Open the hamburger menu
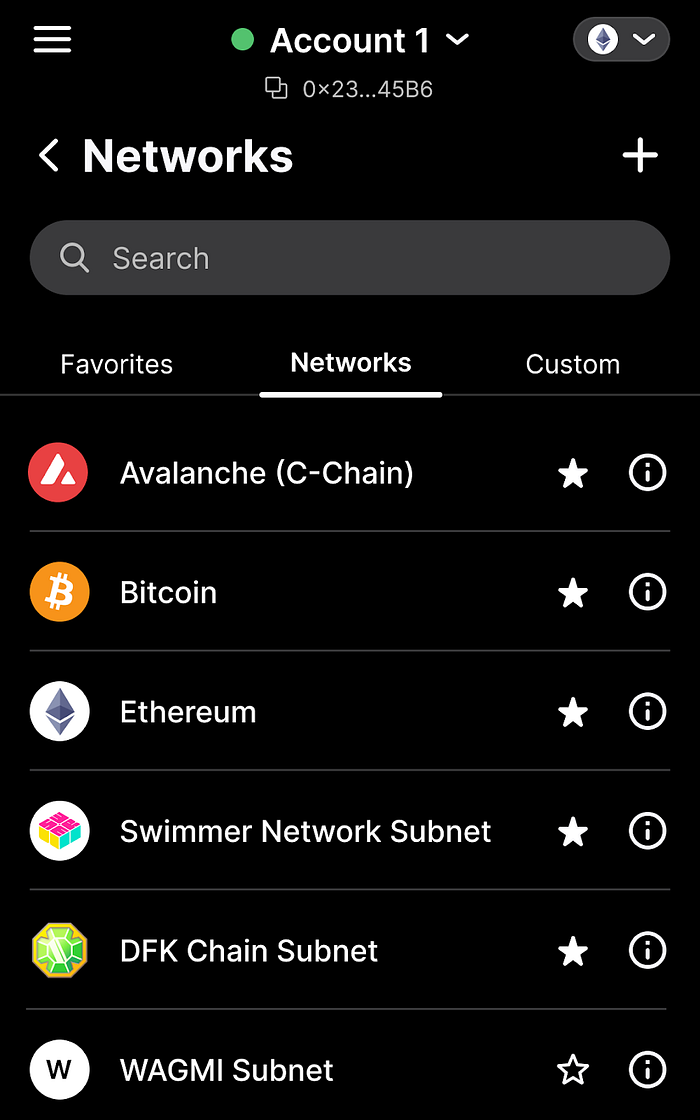Viewport: 700px width, 1120px height. pos(52,39)
